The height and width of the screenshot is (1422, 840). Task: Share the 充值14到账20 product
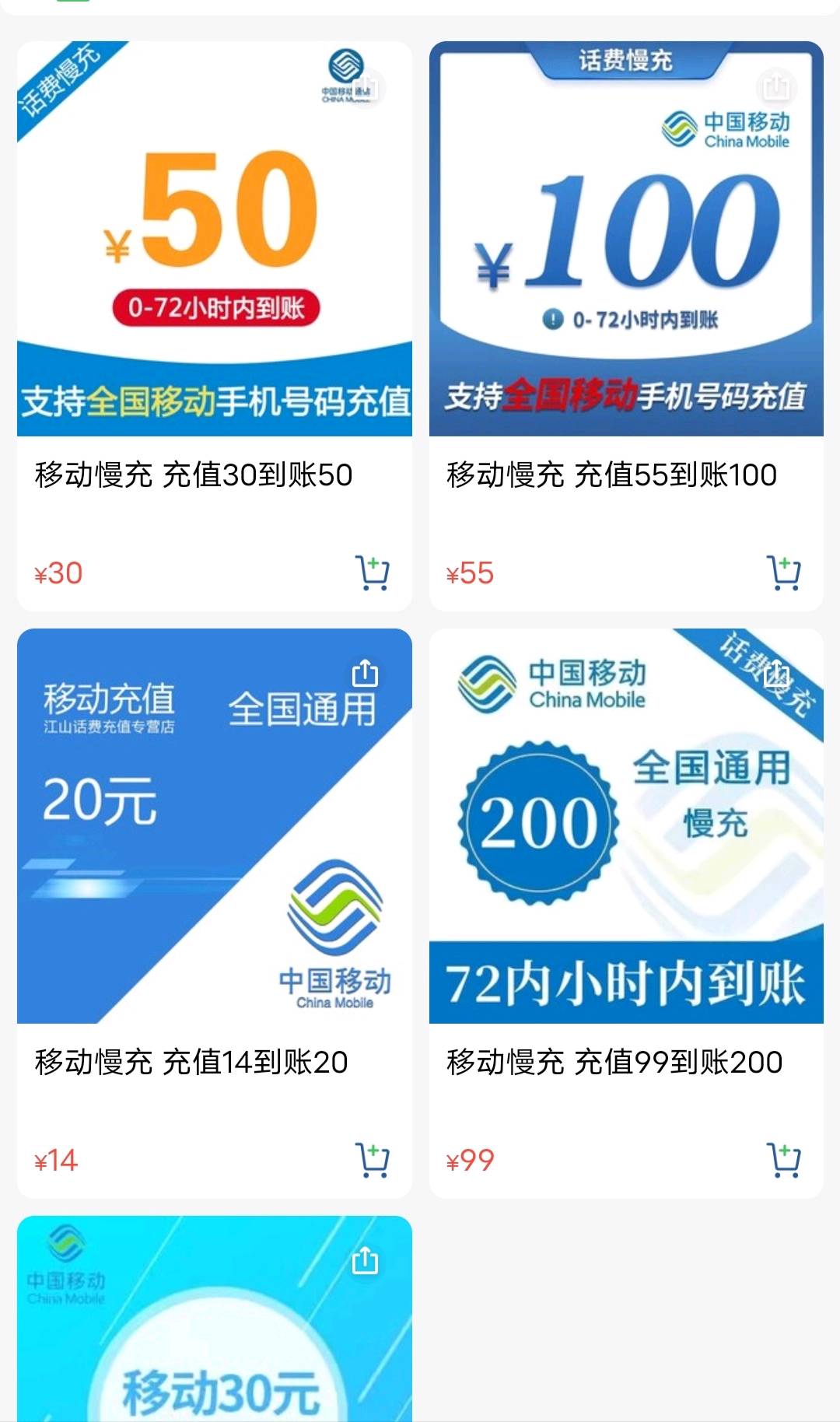tap(366, 674)
